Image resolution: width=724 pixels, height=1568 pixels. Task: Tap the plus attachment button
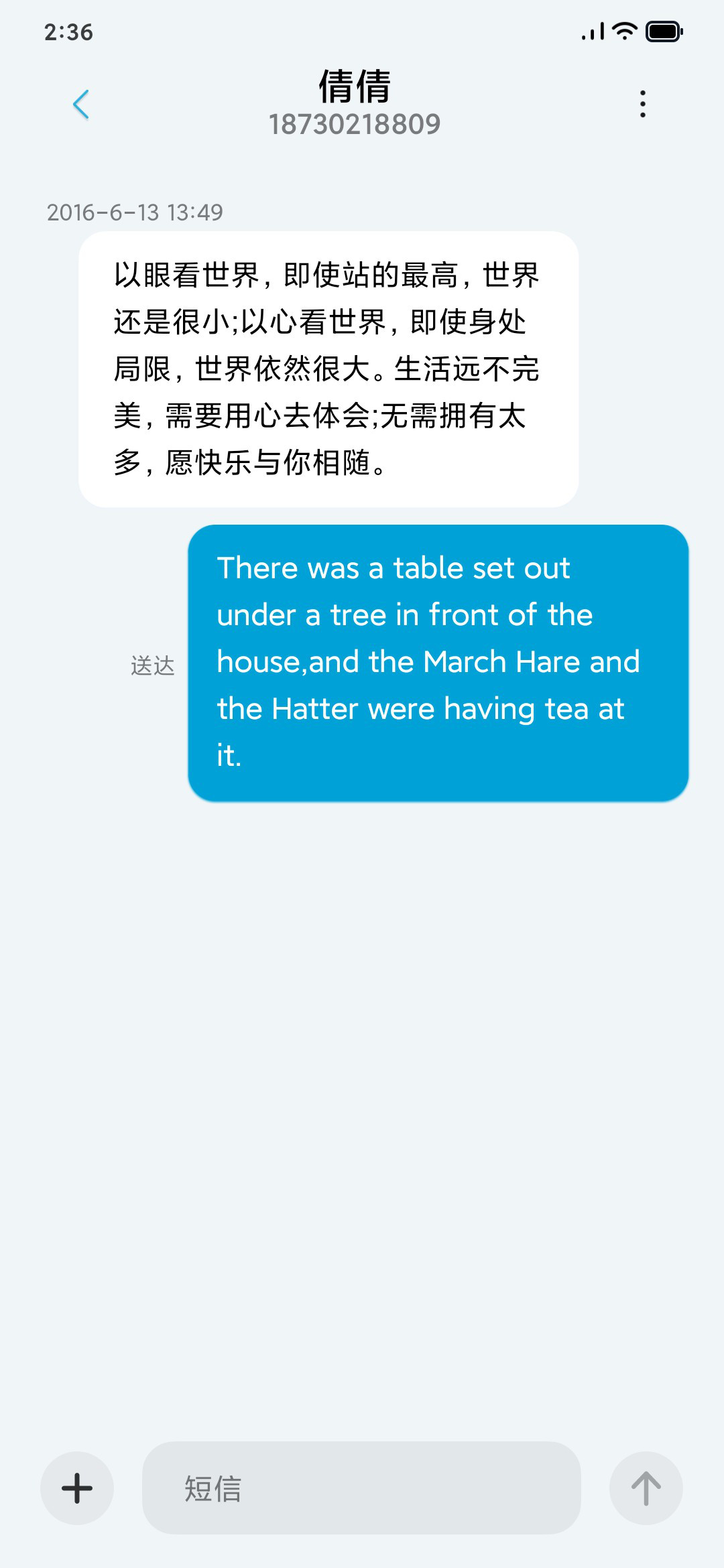(77, 1488)
